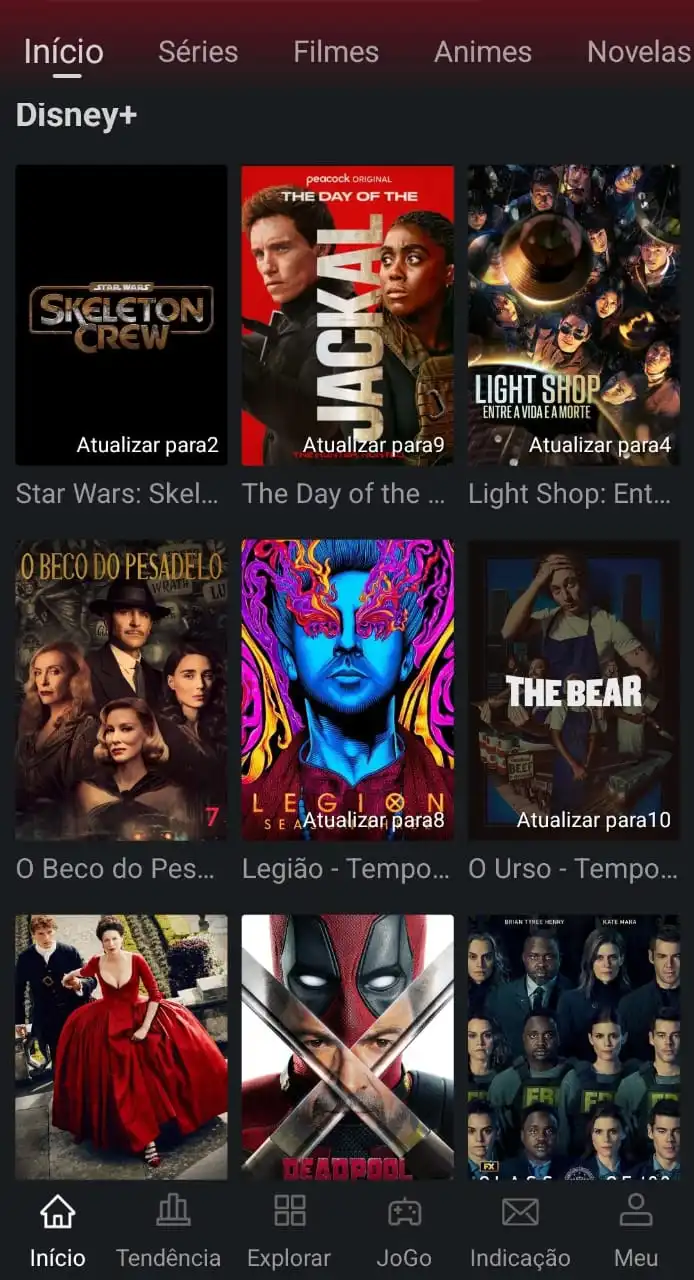
Task: Open the Animes tab
Action: click(483, 52)
